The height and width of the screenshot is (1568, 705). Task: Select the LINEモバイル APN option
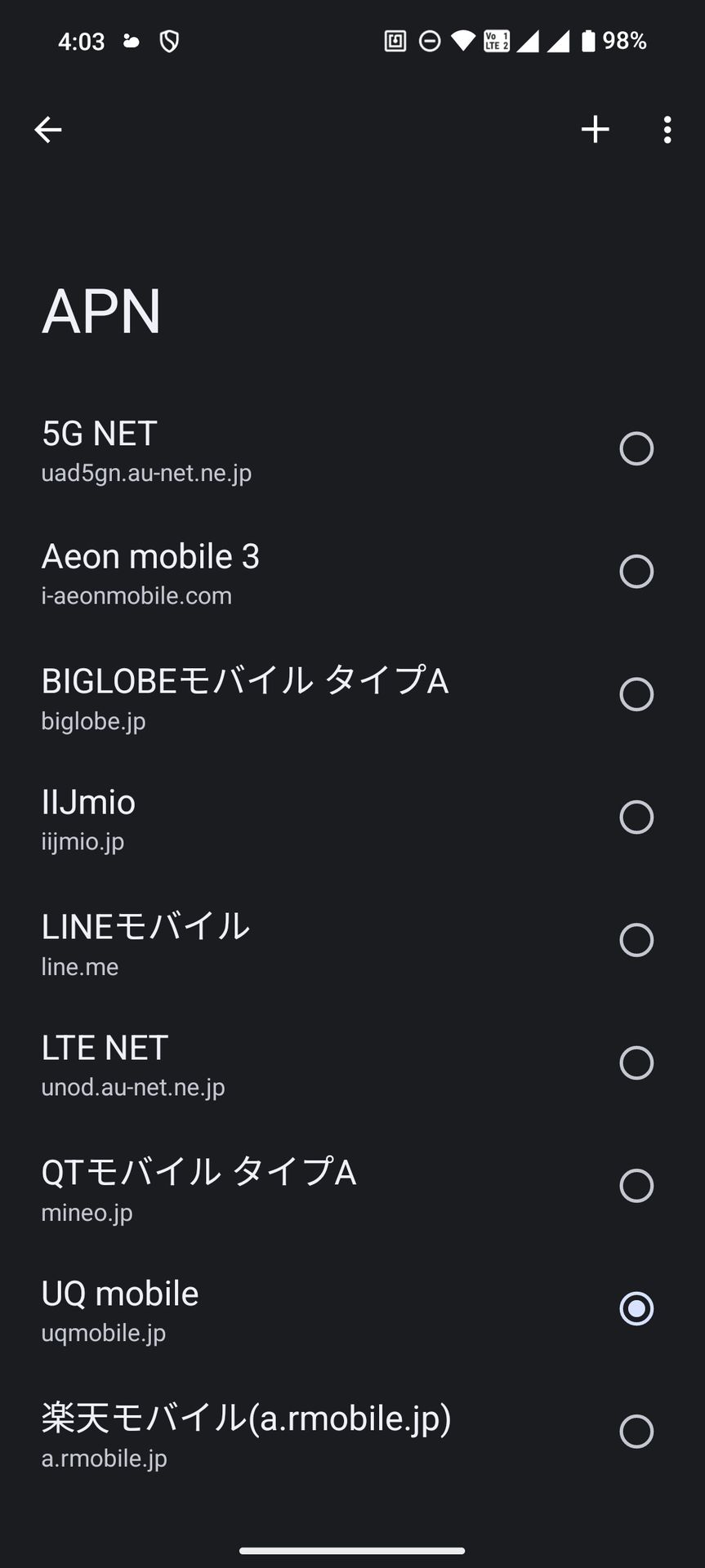pos(636,940)
